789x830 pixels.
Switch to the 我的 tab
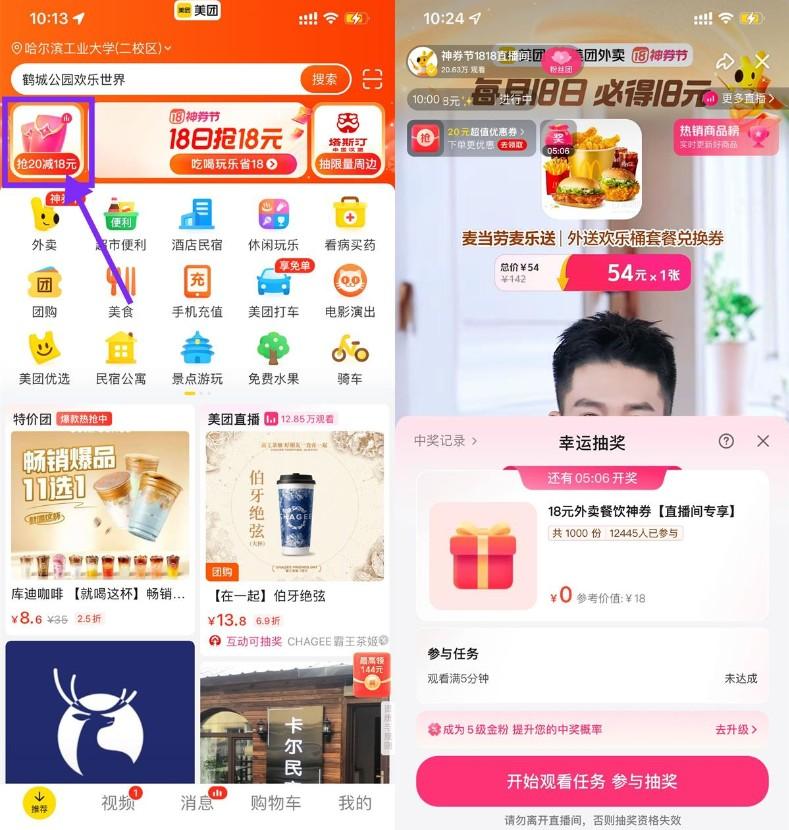354,802
